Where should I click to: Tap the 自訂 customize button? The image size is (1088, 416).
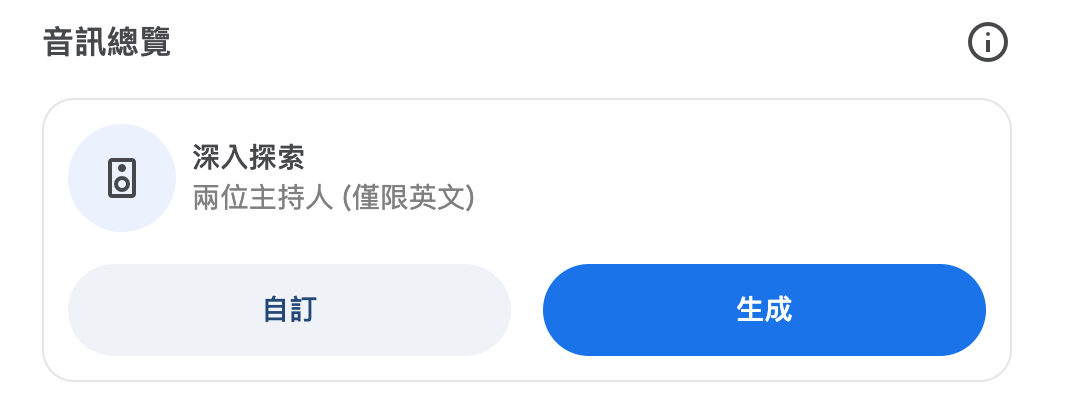(x=289, y=310)
